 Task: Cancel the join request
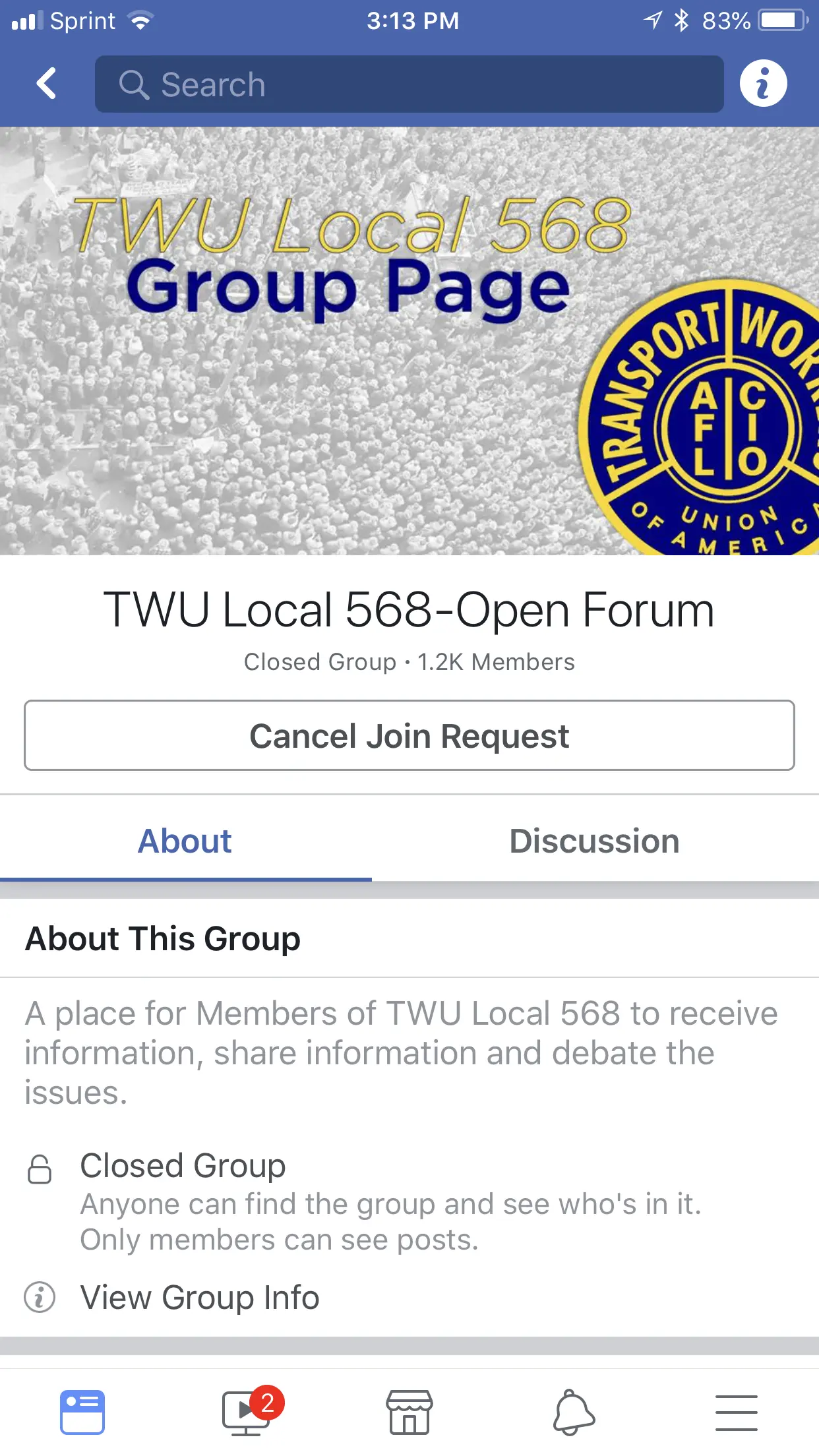(409, 735)
